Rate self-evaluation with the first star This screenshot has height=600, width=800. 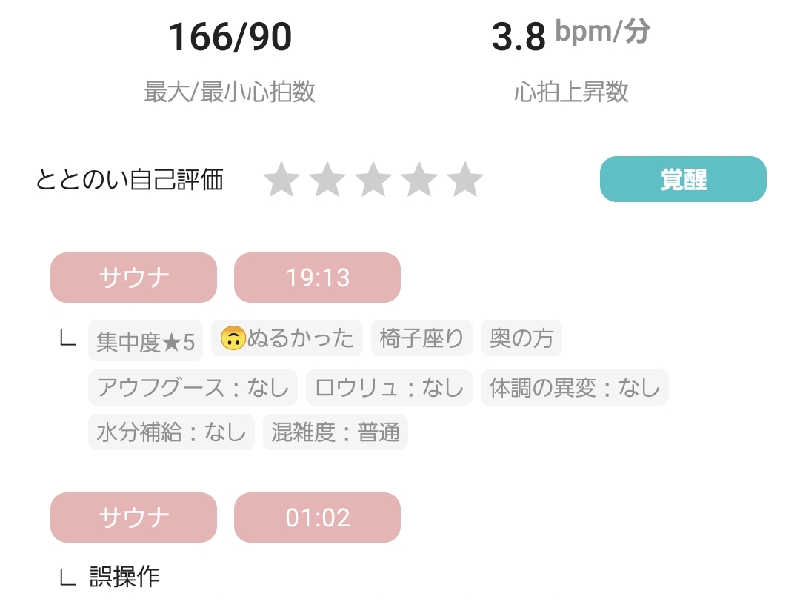[x=282, y=181]
